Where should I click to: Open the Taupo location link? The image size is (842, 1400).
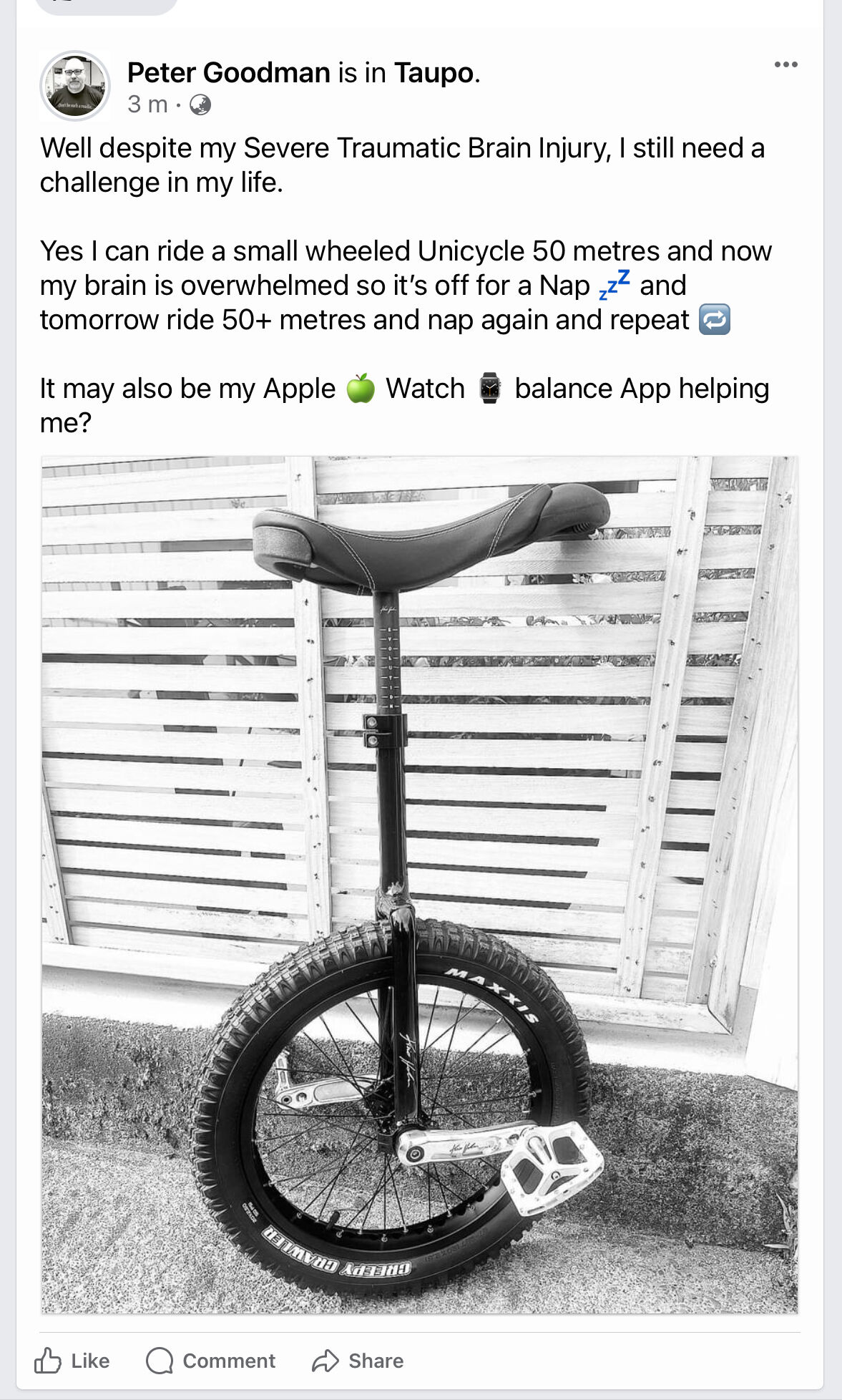(x=434, y=73)
